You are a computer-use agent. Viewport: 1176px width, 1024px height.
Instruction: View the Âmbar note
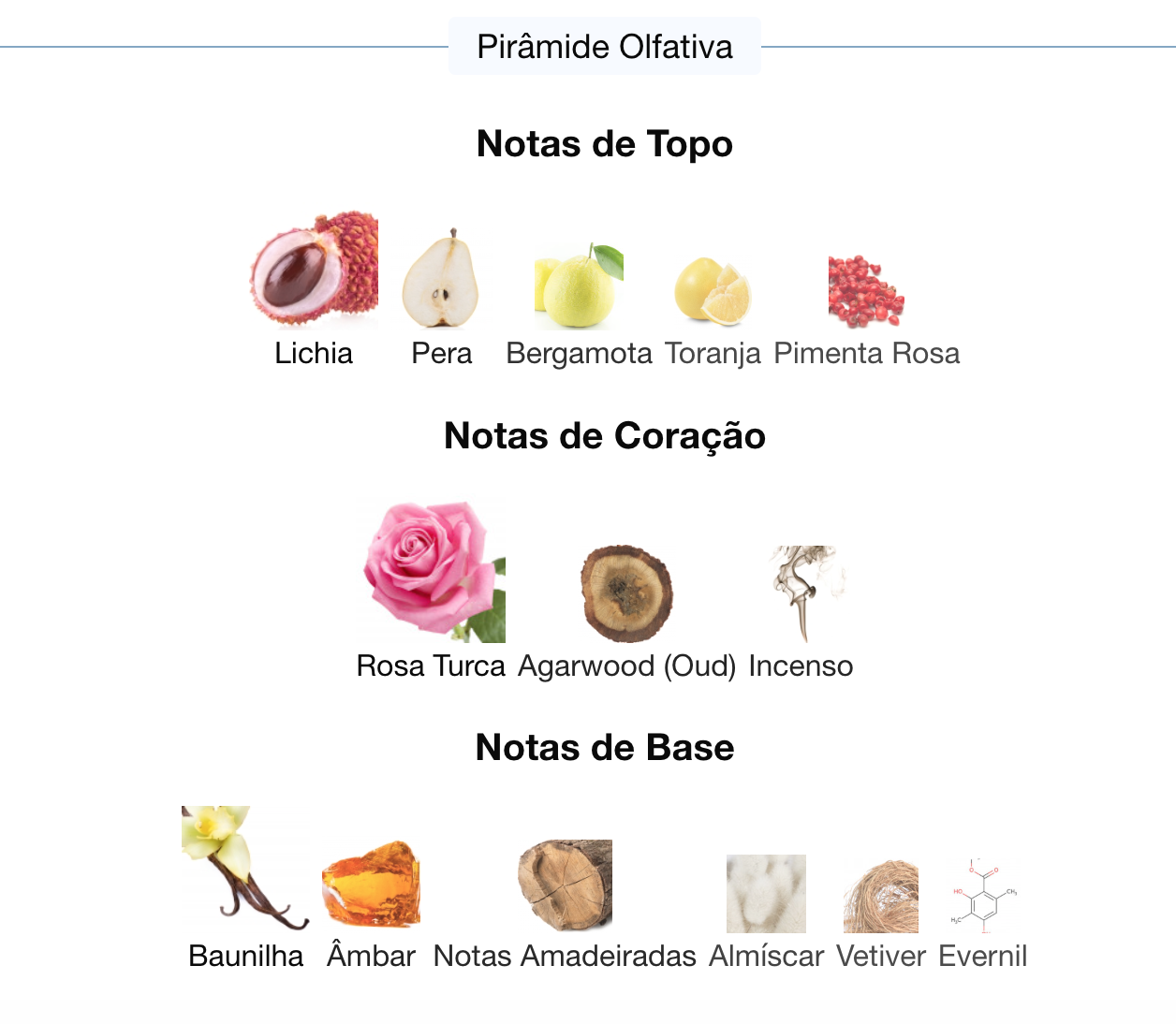click(371, 906)
